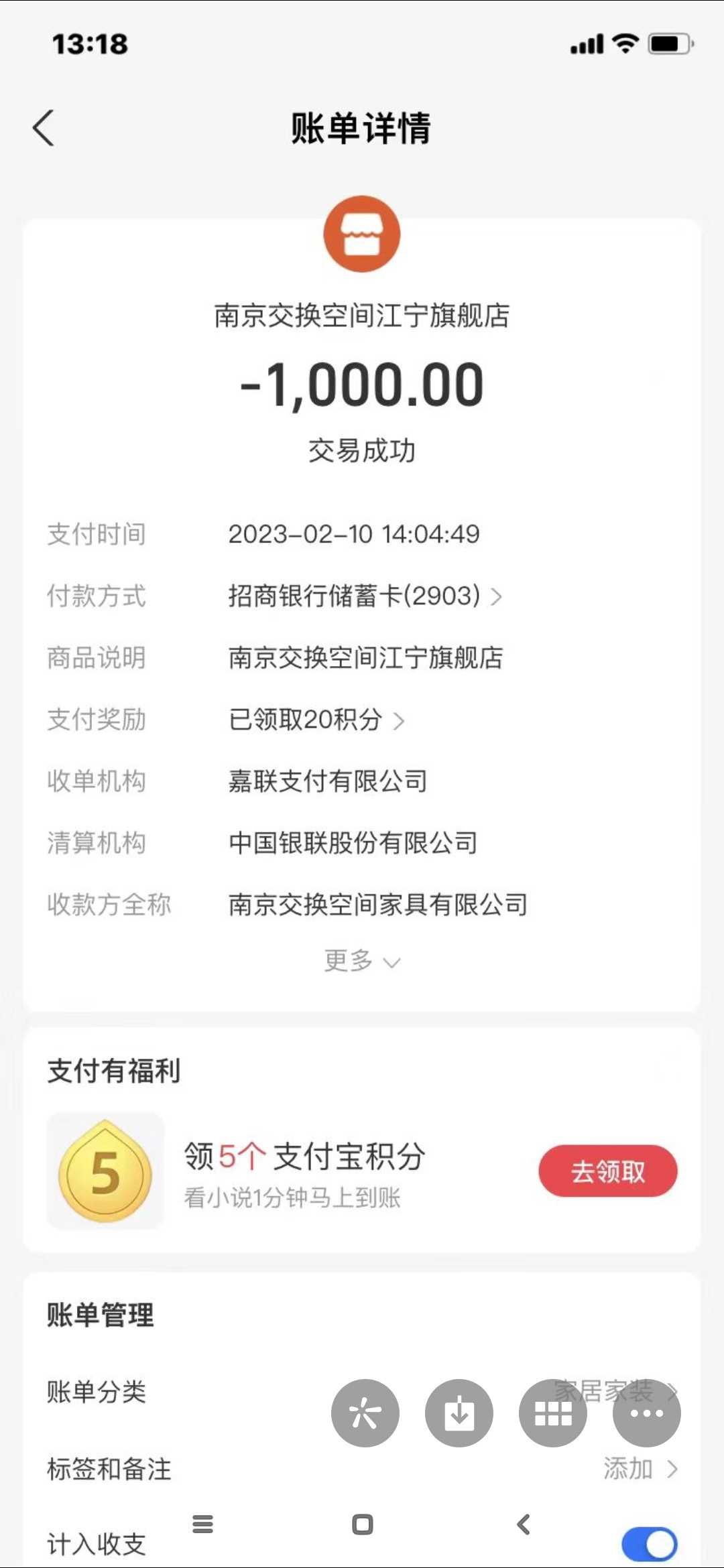This screenshot has width=724, height=1568.
Task: Toggle the 计入收支 switch
Action: tap(649, 1544)
